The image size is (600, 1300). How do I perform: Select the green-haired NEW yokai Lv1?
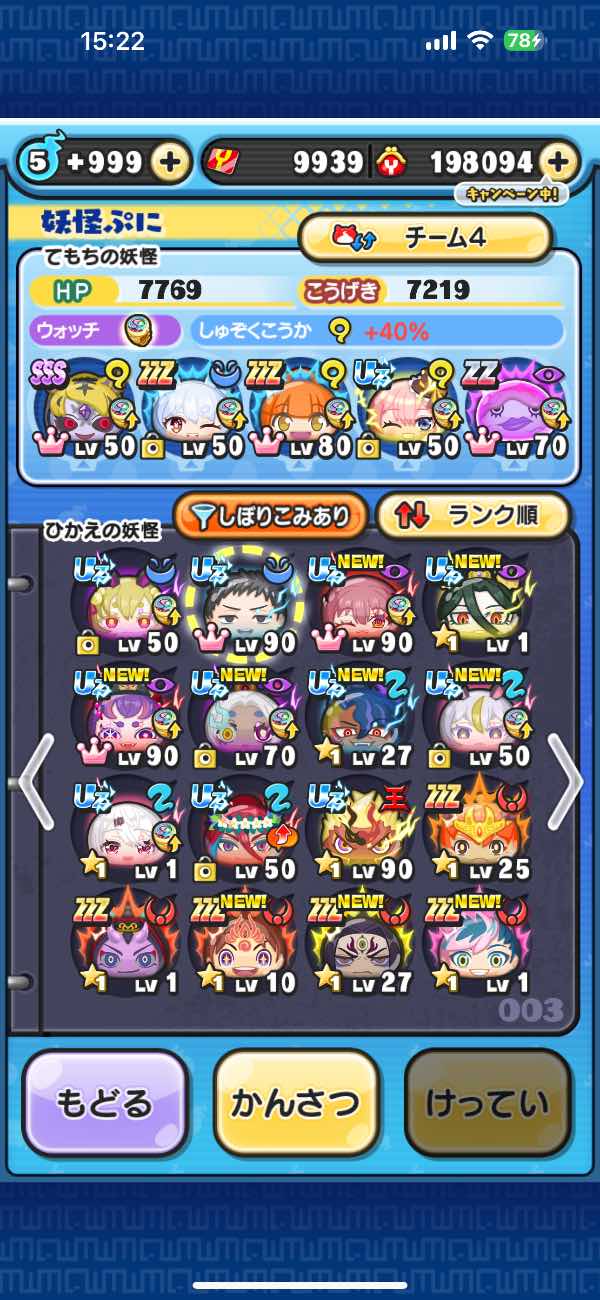pyautogui.click(x=476, y=603)
